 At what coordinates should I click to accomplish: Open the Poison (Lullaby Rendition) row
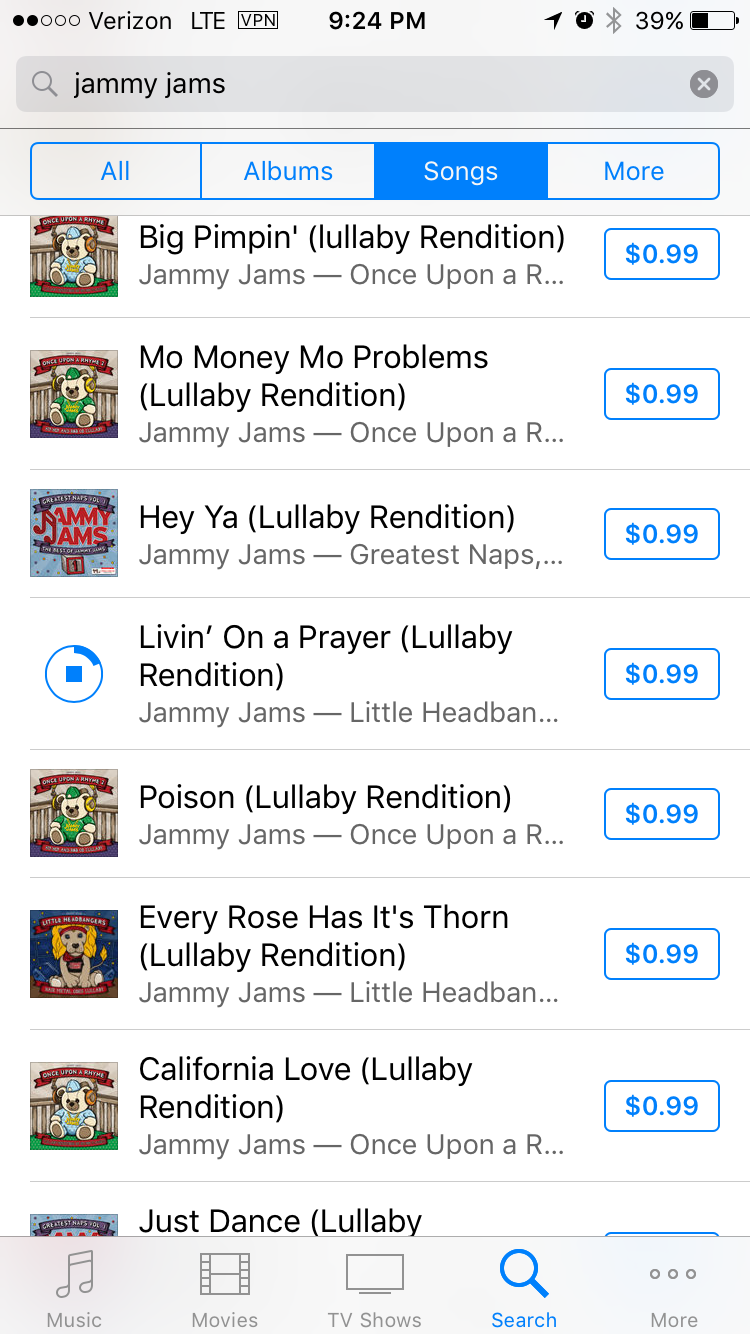[x=375, y=814]
